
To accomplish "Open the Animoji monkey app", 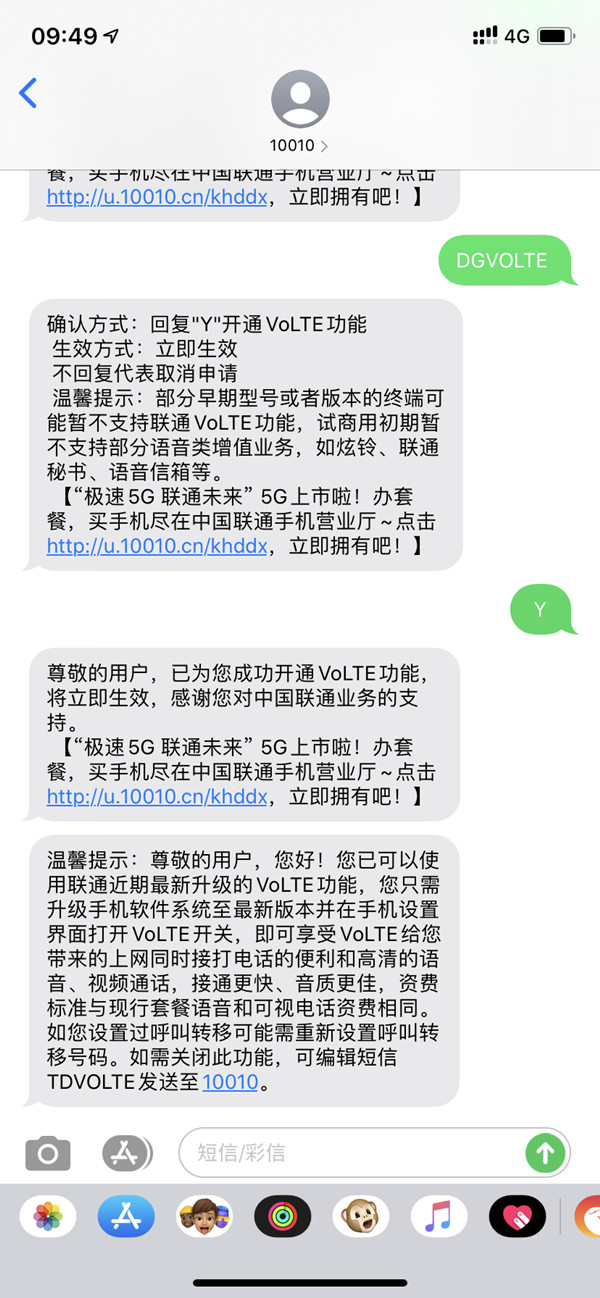I will point(360,1216).
